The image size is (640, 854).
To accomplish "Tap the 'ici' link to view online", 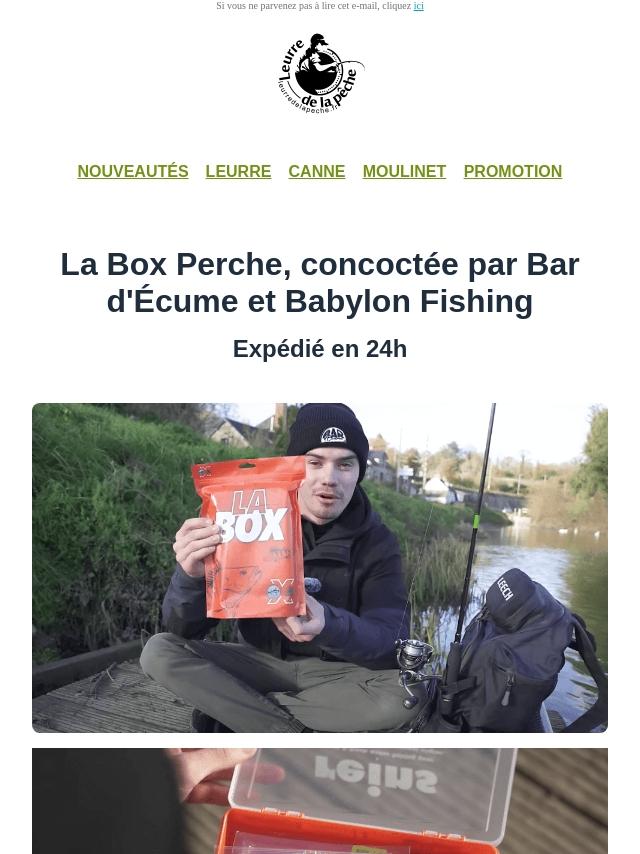I will (418, 6).
